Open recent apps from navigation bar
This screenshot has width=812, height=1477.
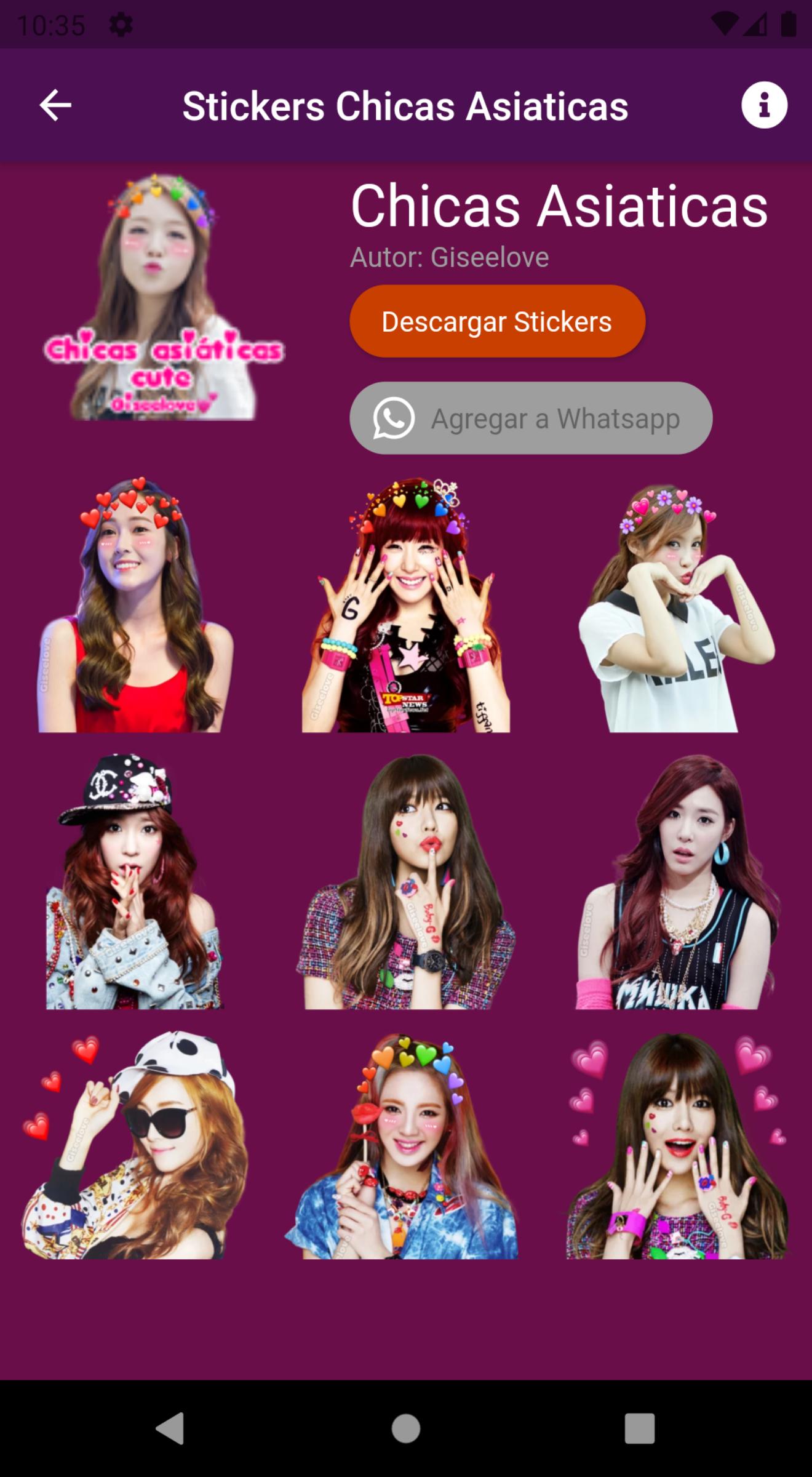coord(640,1428)
